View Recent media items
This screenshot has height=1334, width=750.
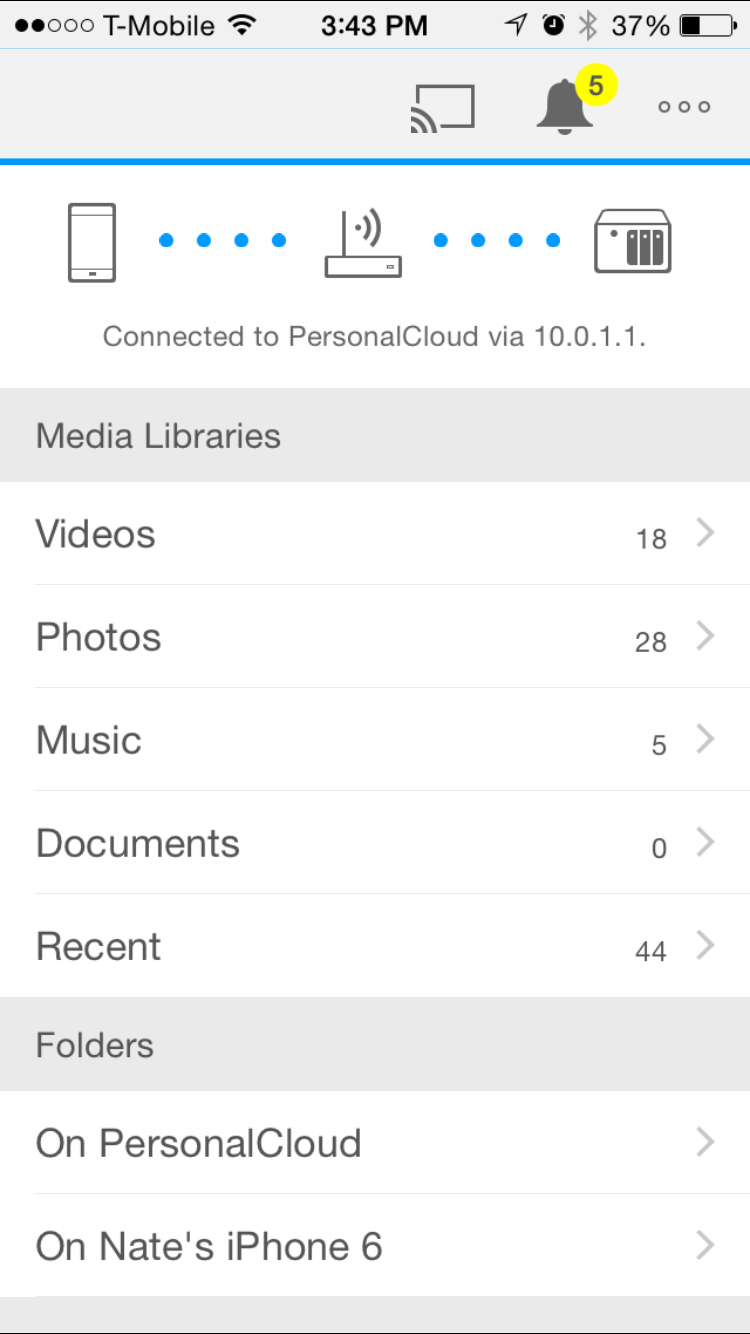pos(375,947)
